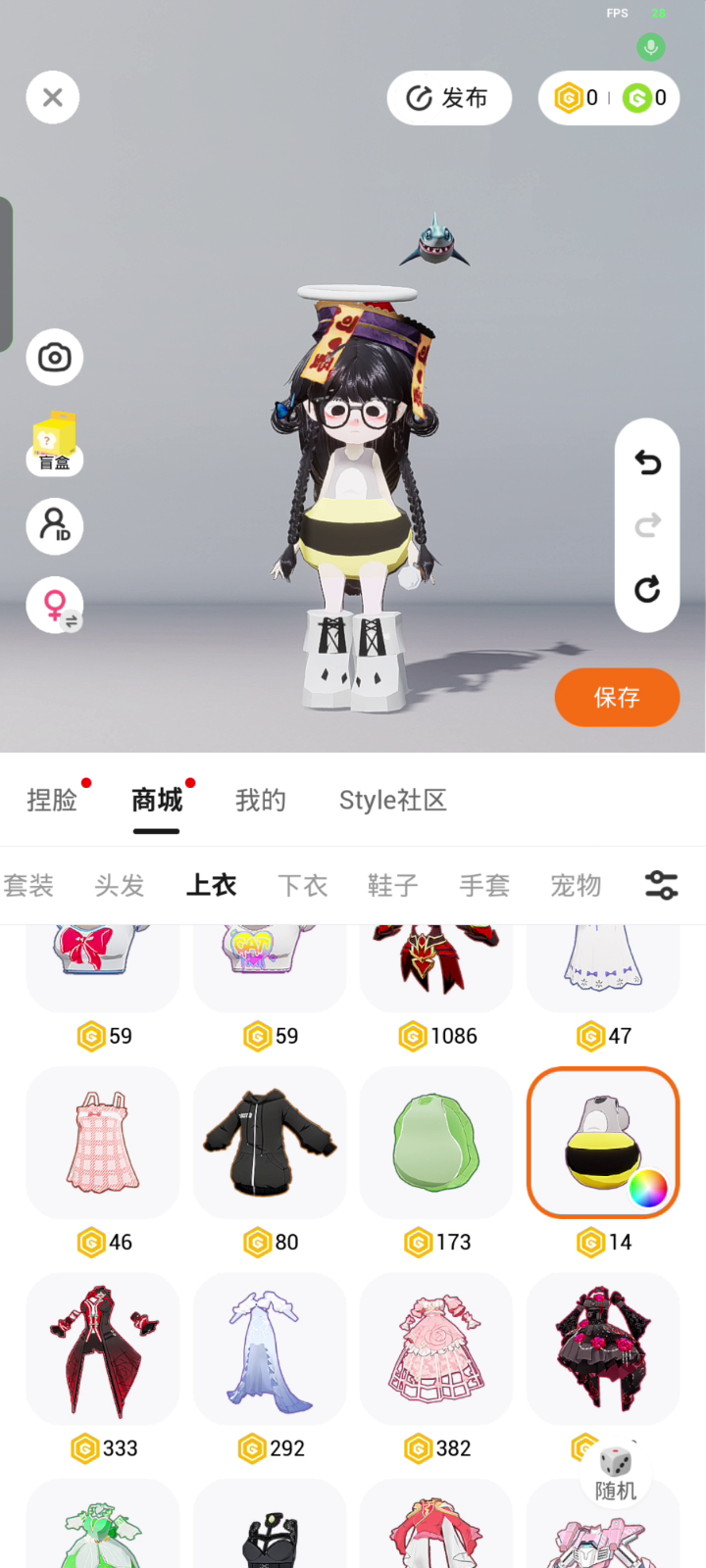
Task: Select the 头发 hair category
Action: [120, 886]
